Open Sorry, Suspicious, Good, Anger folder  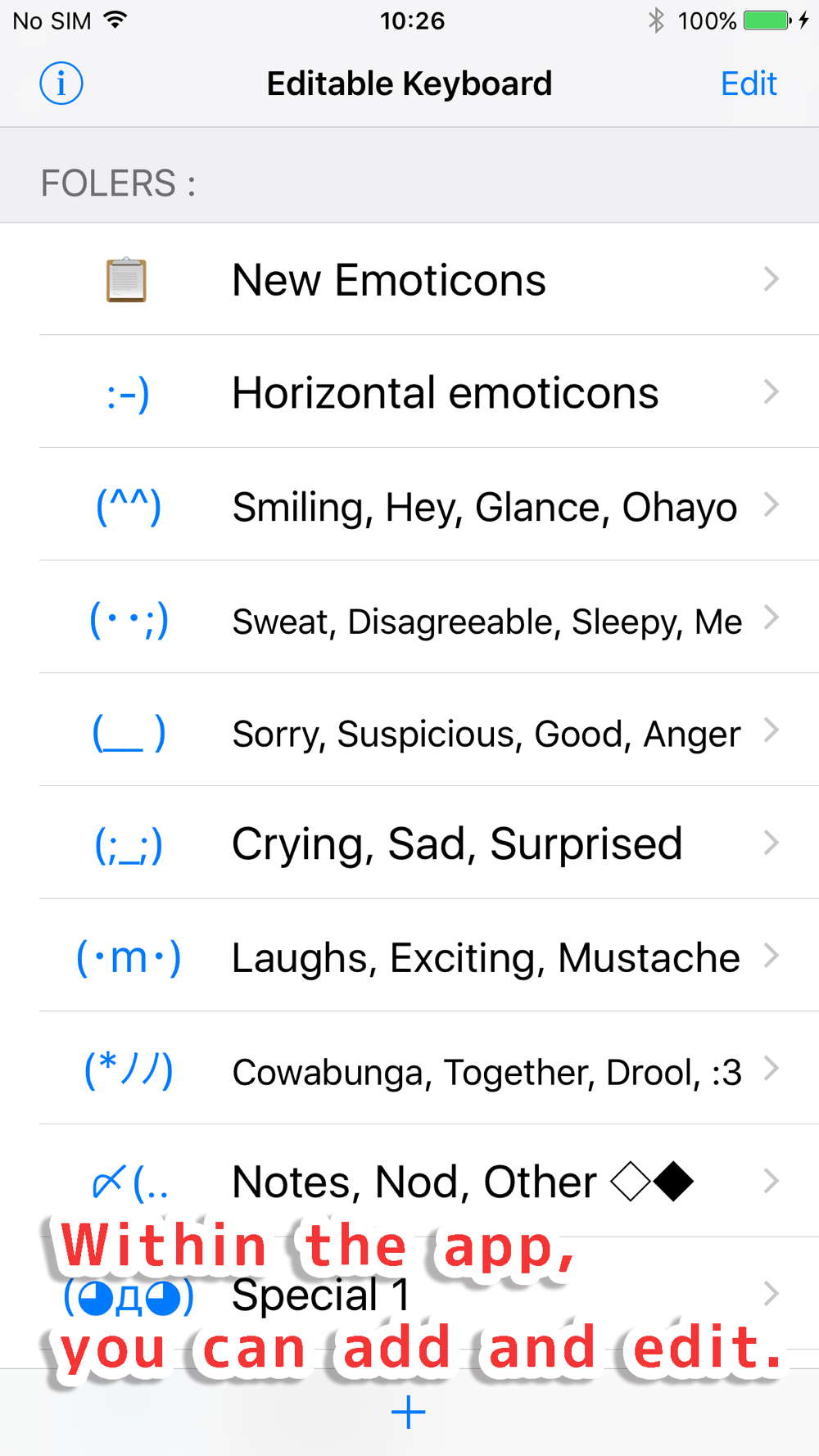[409, 730]
